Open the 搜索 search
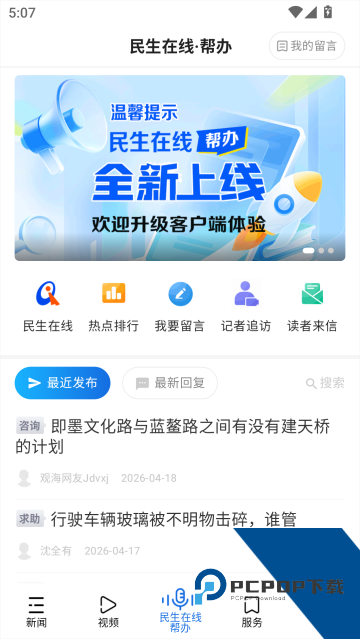 tap(325, 383)
